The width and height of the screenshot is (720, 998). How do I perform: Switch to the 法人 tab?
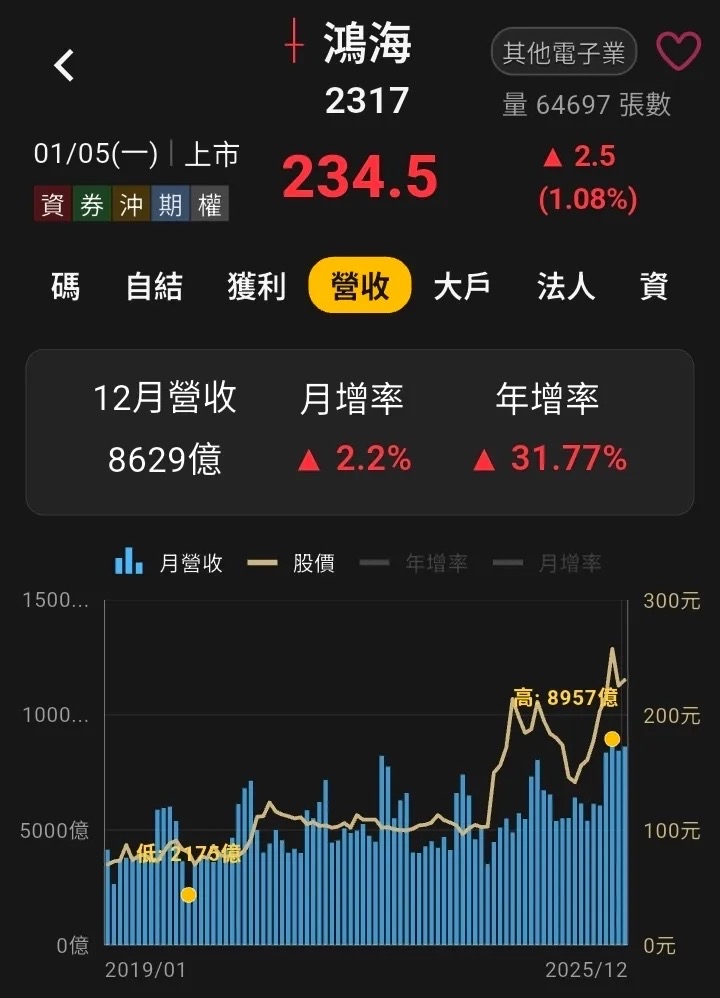click(565, 287)
